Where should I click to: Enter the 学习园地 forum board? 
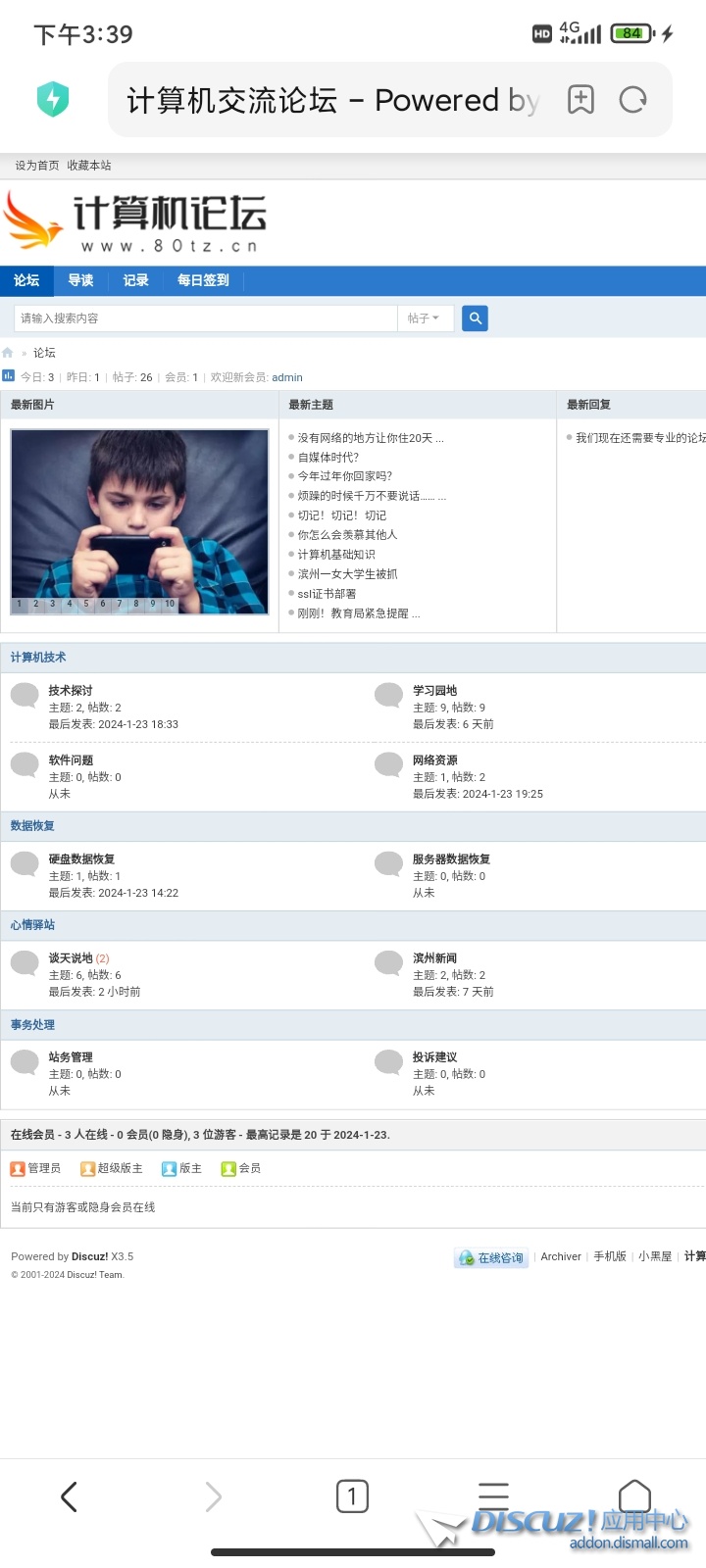[x=434, y=691]
